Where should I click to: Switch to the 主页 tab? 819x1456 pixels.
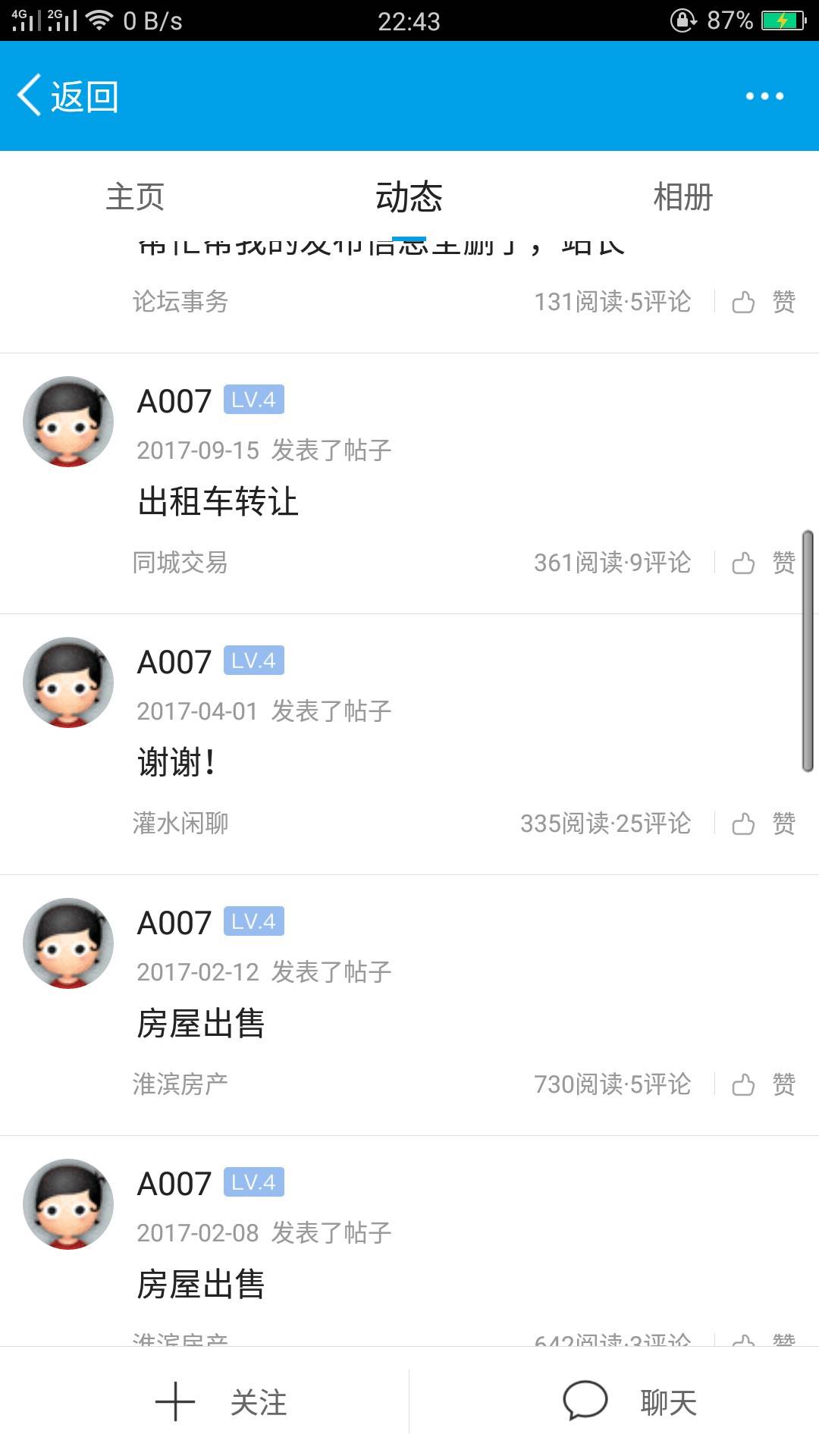pyautogui.click(x=135, y=197)
